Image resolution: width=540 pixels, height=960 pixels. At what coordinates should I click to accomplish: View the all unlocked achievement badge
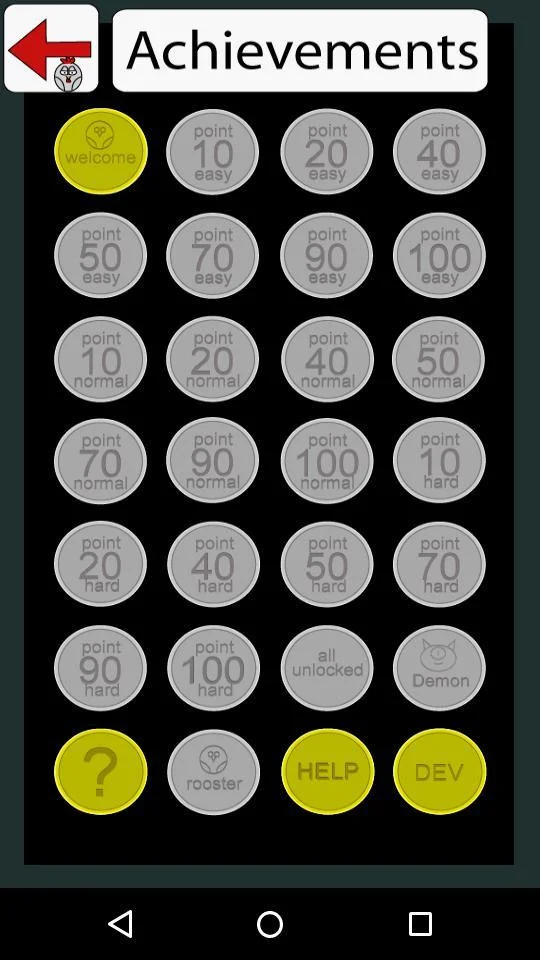[x=328, y=668]
